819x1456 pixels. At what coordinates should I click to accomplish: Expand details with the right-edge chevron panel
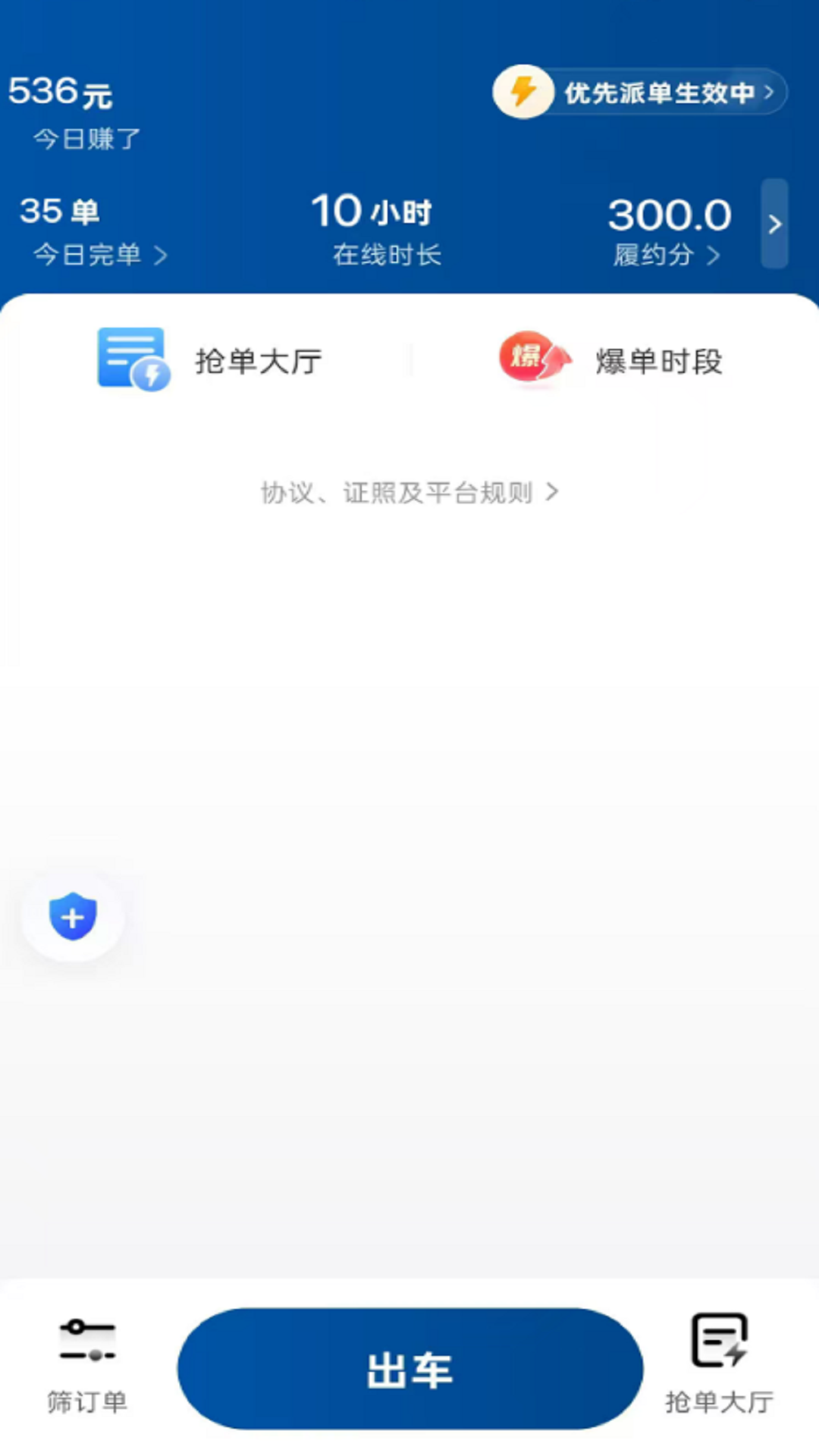[x=774, y=224]
